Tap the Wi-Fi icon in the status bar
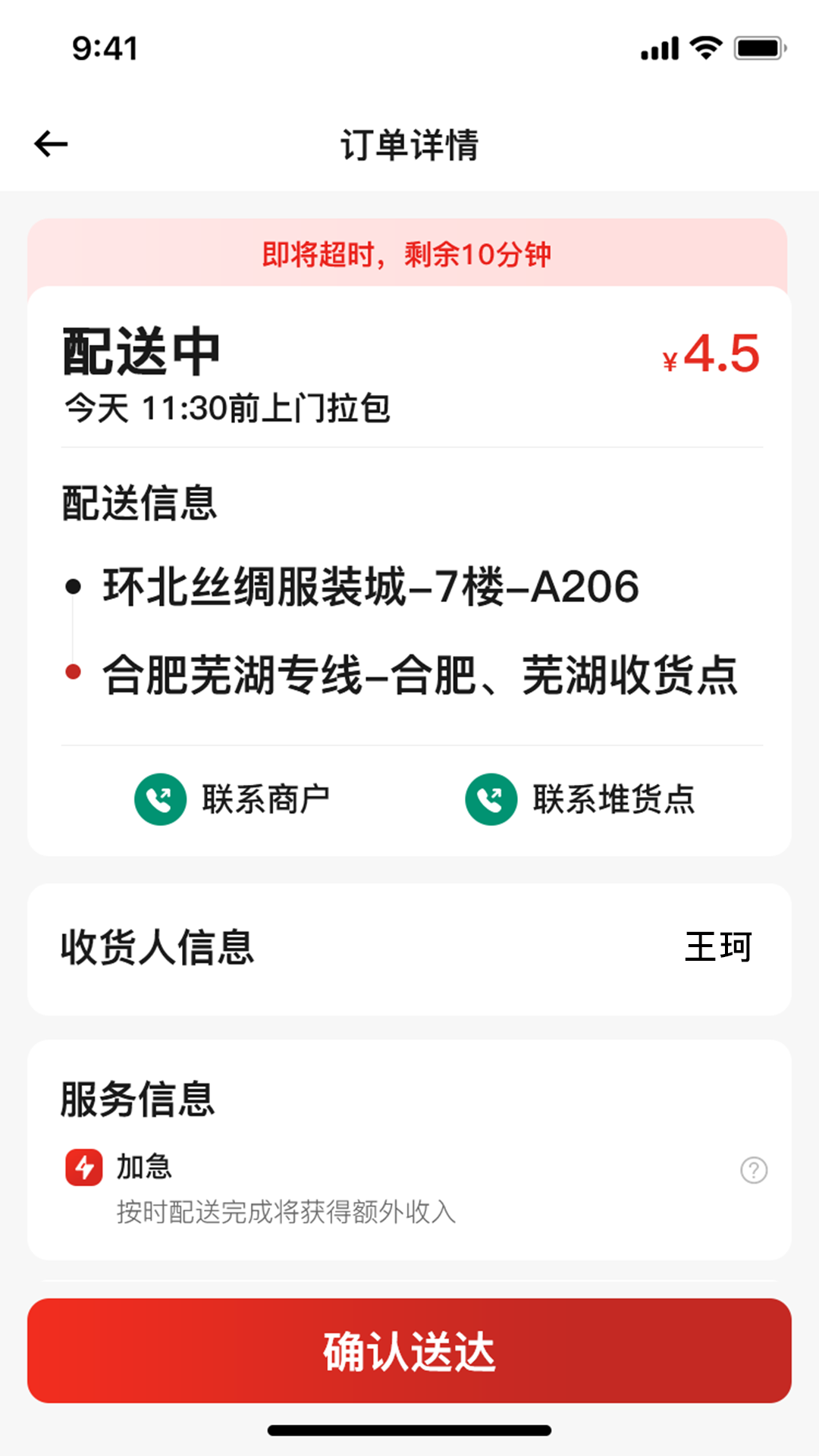Image resolution: width=819 pixels, height=1456 pixels. pyautogui.click(x=705, y=48)
